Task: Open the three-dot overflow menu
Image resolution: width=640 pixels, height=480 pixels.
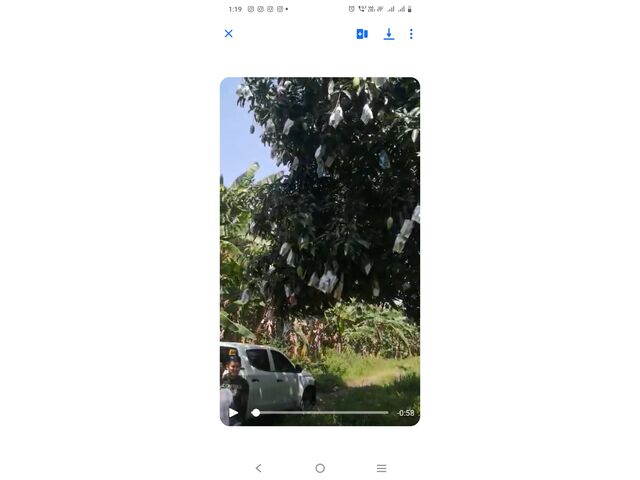Action: [411, 34]
